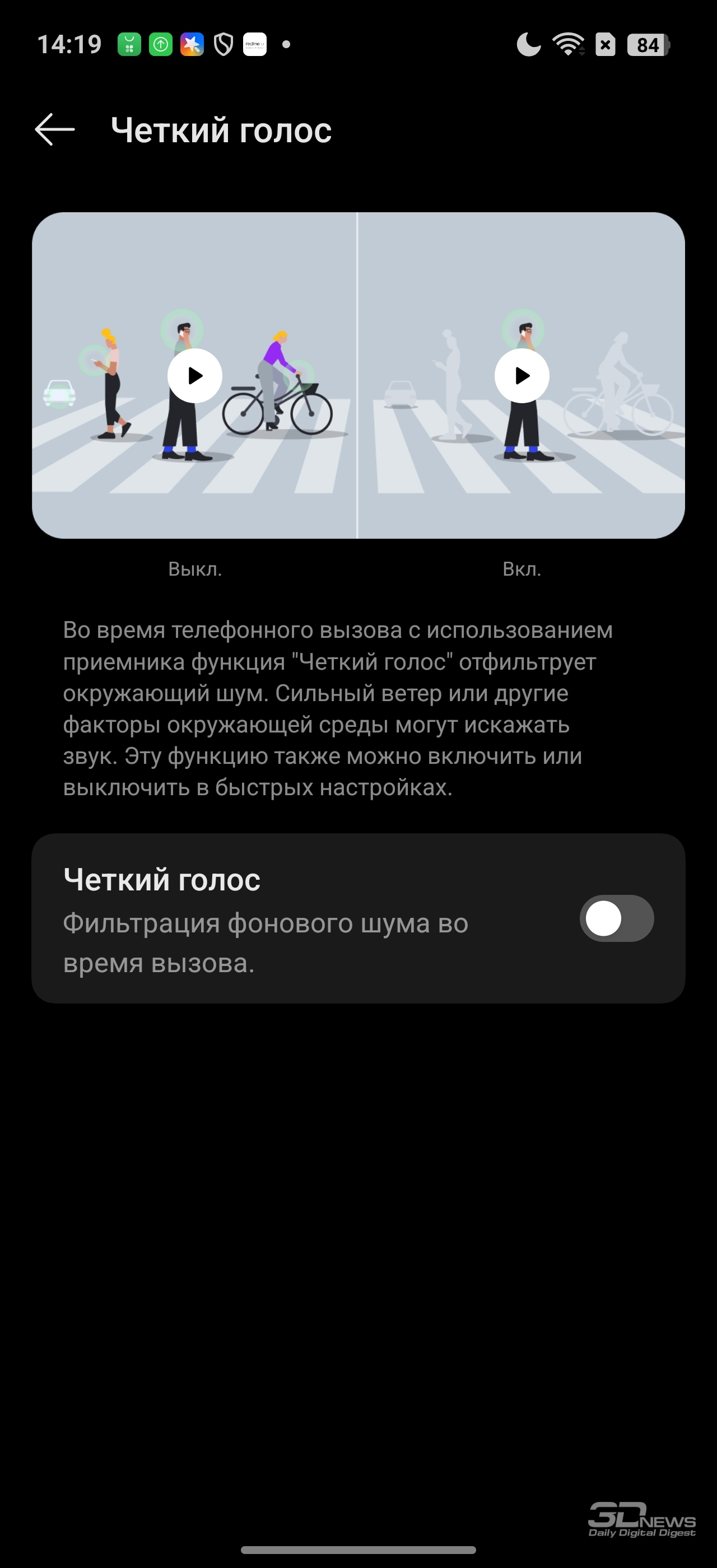Screen dimensions: 717x1568
Task: Play the Вкл. demo audio
Action: pos(522,376)
